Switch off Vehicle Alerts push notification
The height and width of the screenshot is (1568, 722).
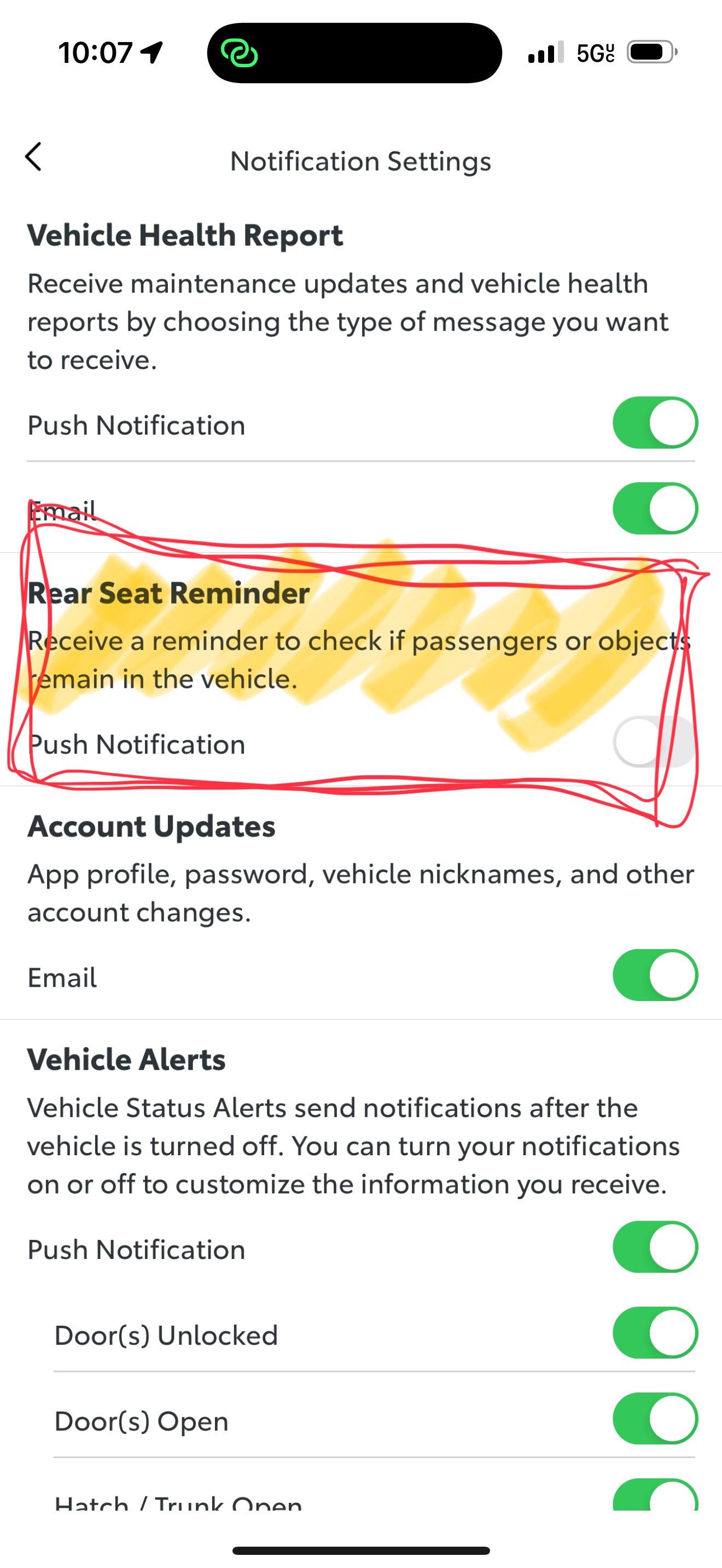(x=654, y=1247)
